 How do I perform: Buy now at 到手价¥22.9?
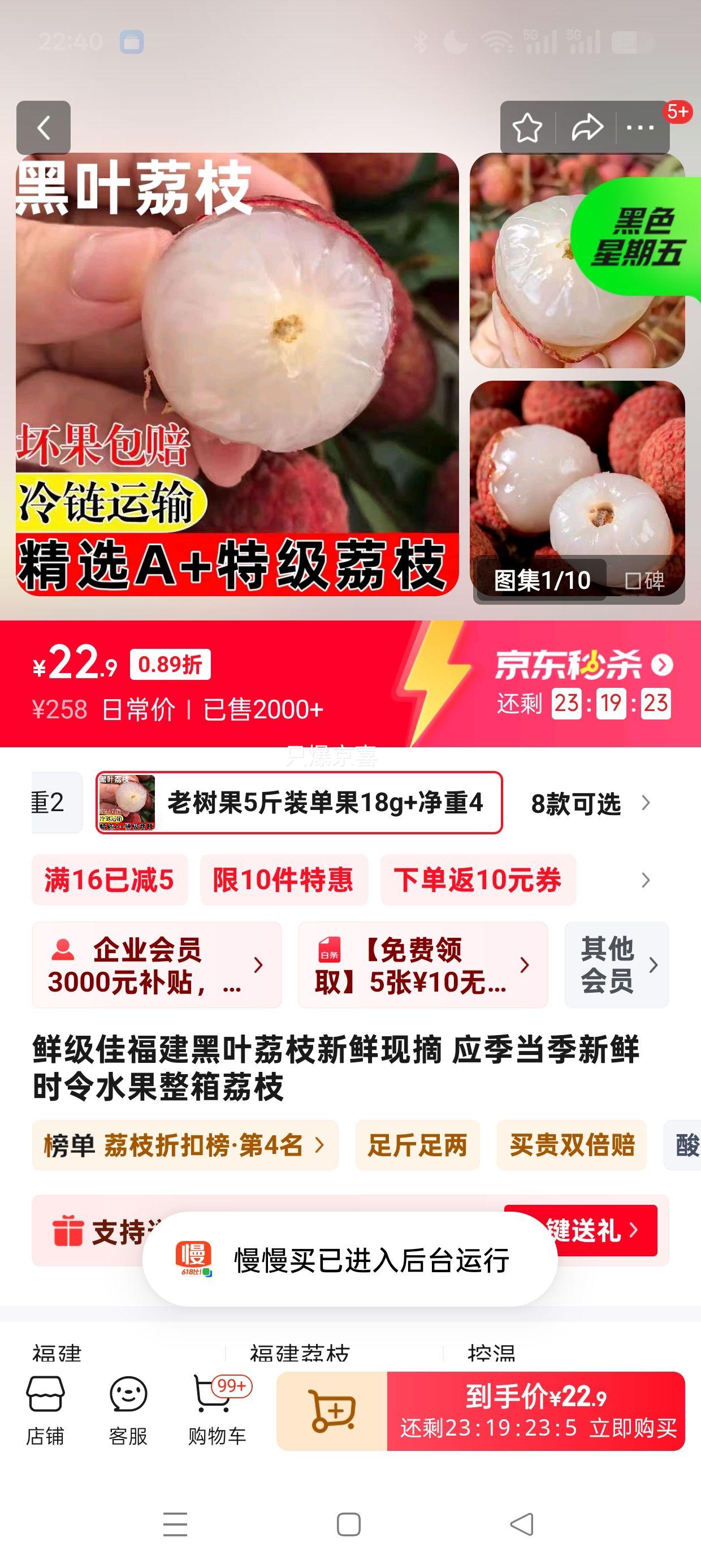(x=535, y=1410)
